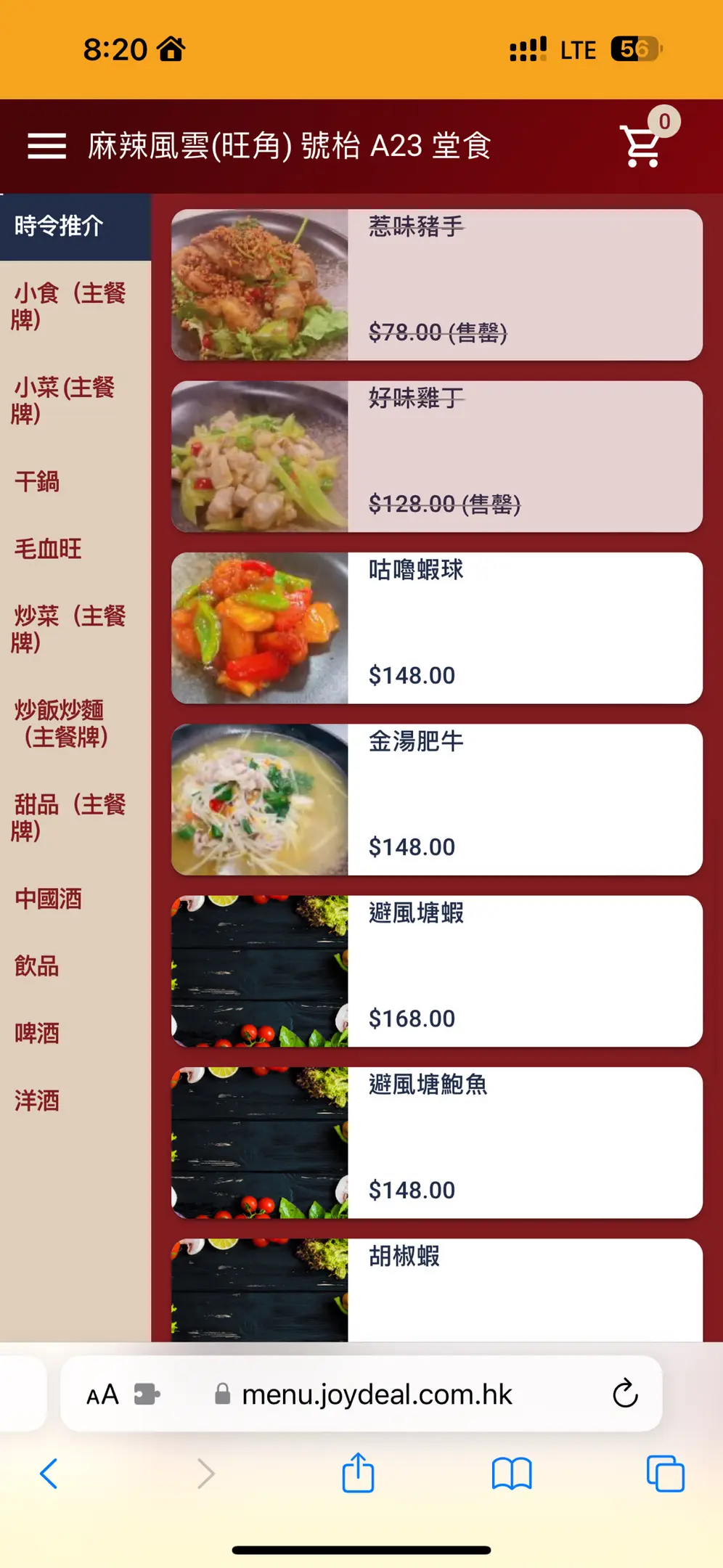
Task: Switch to the 飲品 category
Action: coord(38,966)
